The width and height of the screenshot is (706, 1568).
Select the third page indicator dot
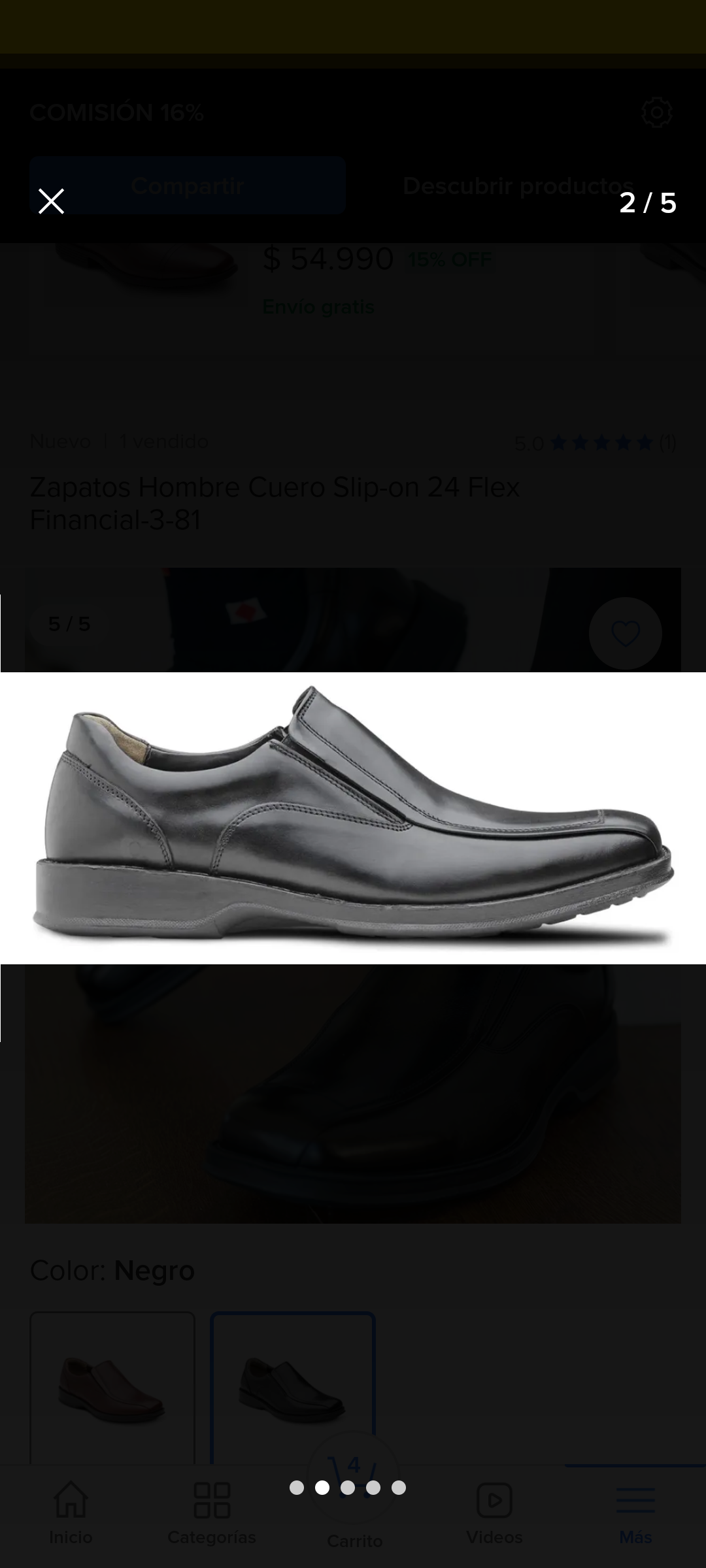point(348,1488)
